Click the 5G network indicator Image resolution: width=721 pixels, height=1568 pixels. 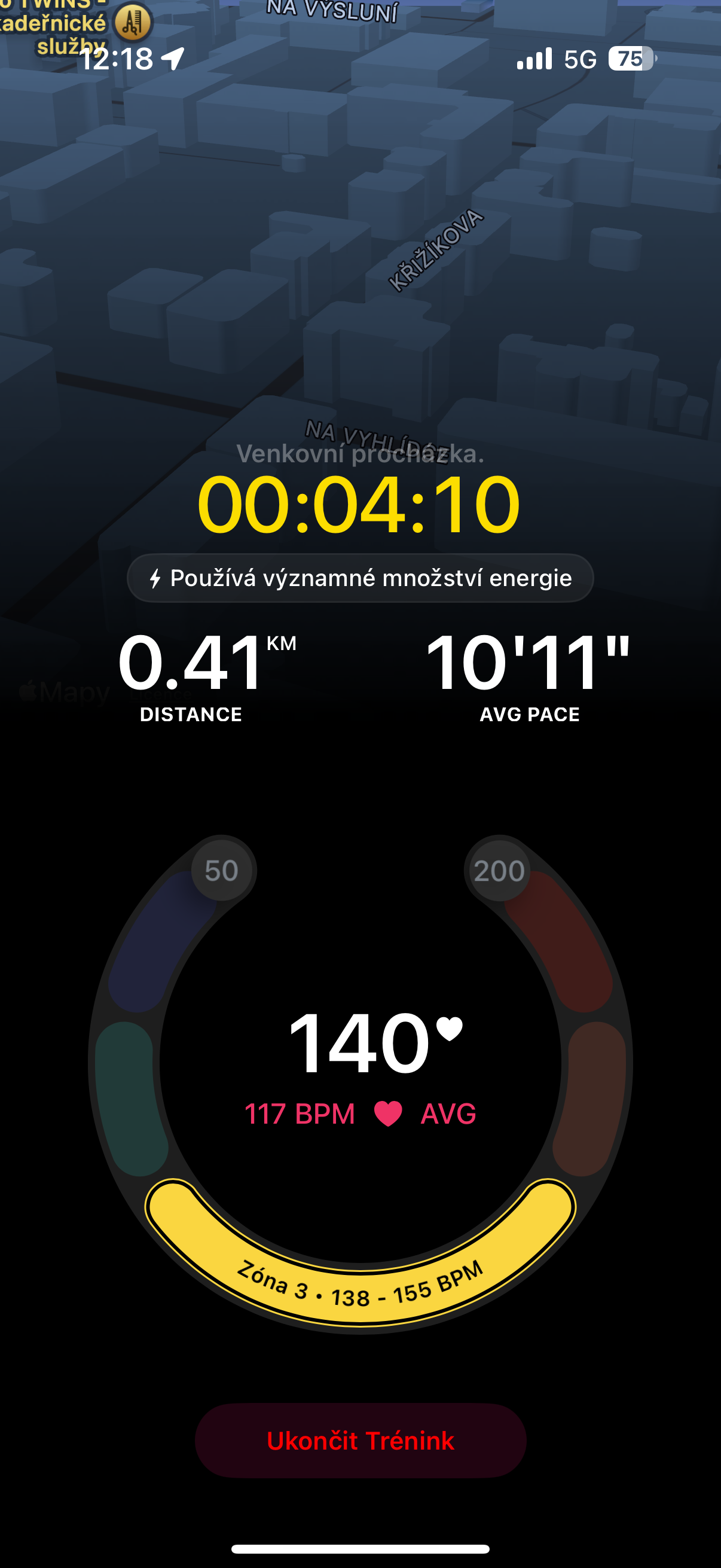point(581,58)
